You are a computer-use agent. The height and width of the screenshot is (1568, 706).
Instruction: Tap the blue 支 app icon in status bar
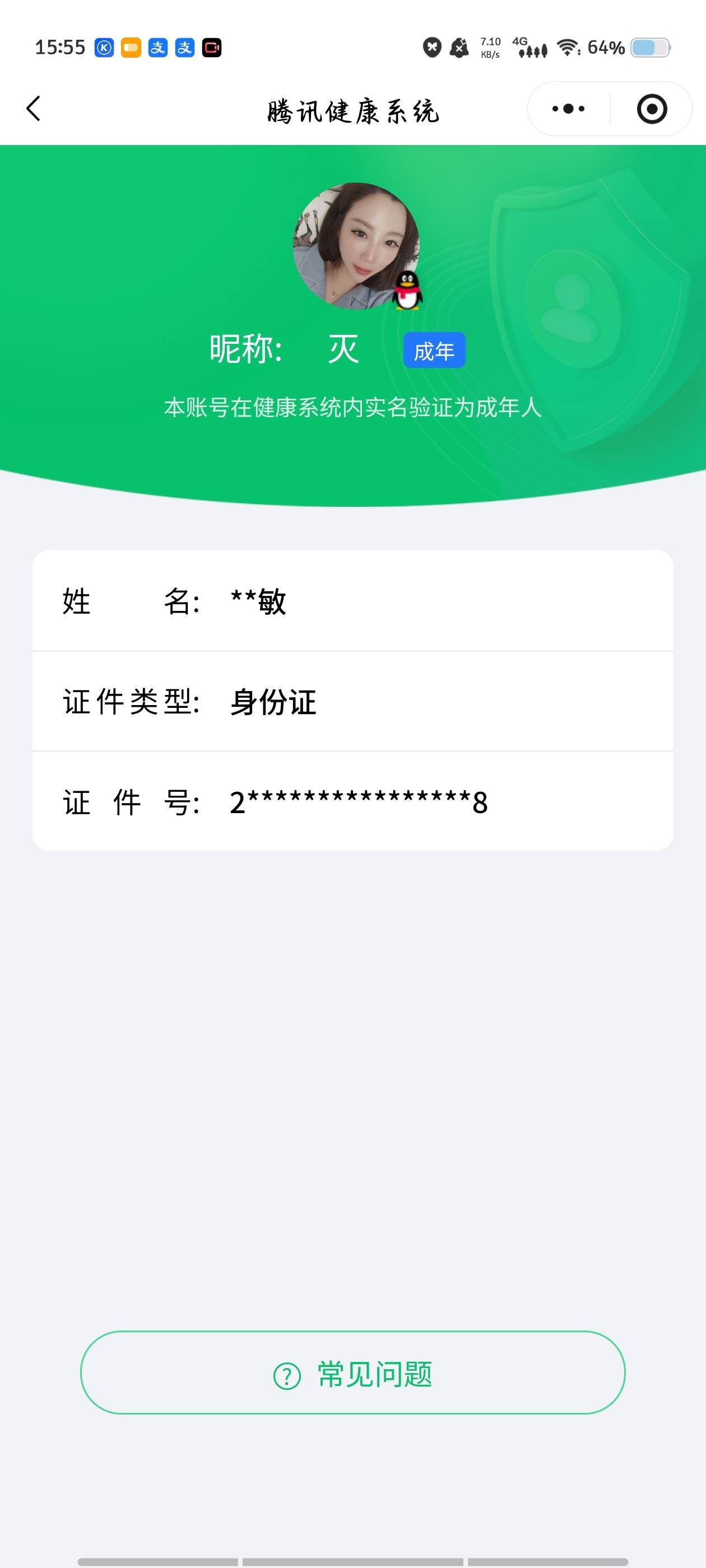click(x=160, y=48)
